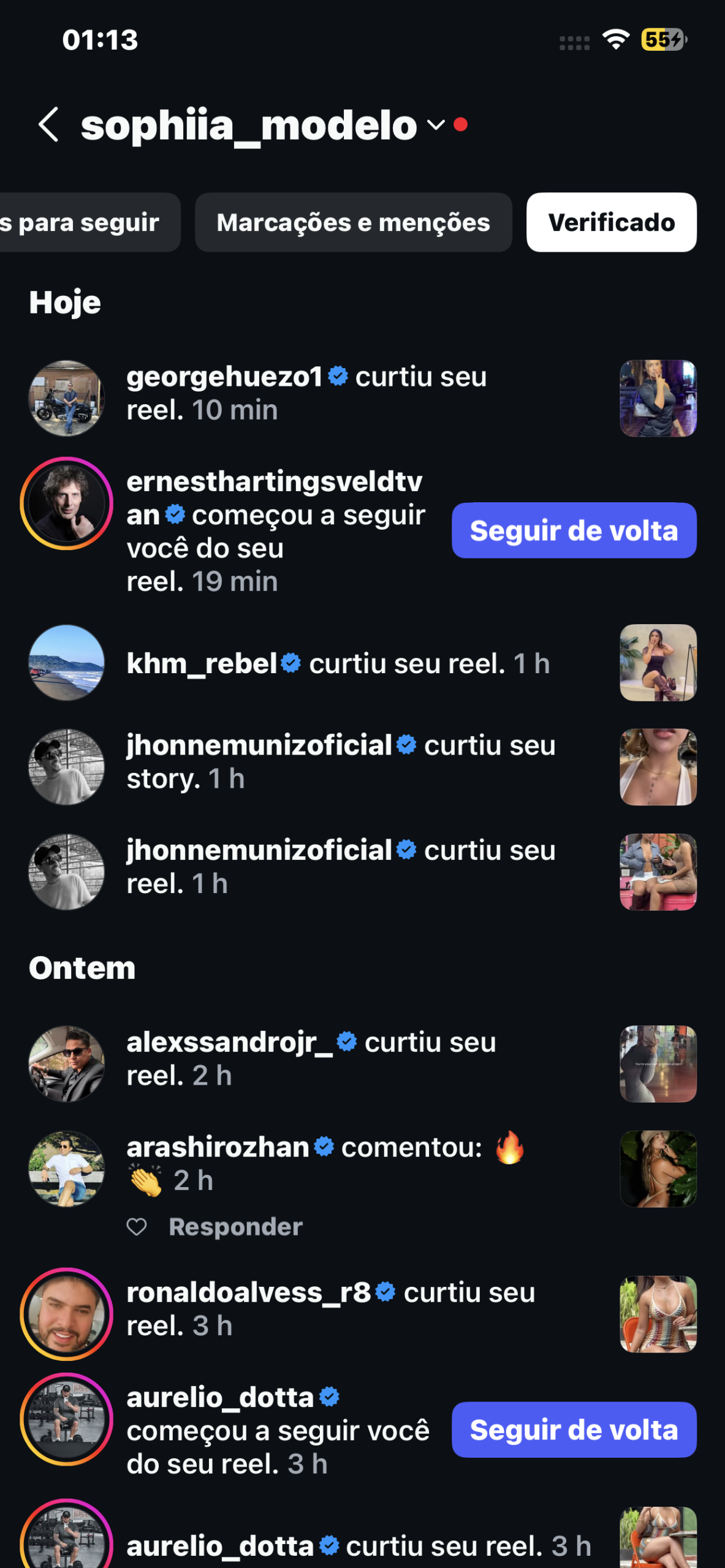This screenshot has height=1568, width=725.
Task: View ronaldoalvess_r8's story avatar
Action: tap(66, 1314)
